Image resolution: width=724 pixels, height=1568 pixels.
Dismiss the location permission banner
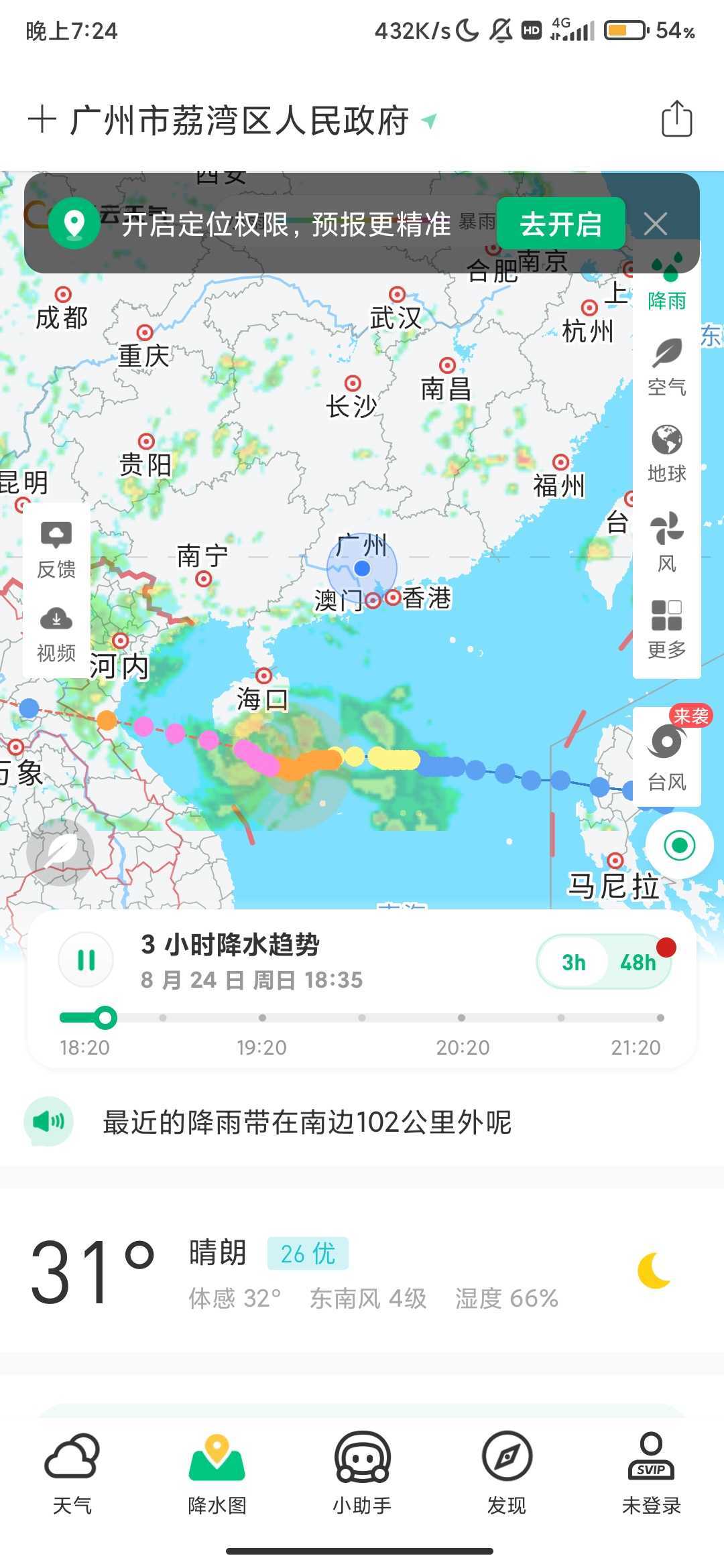point(655,224)
